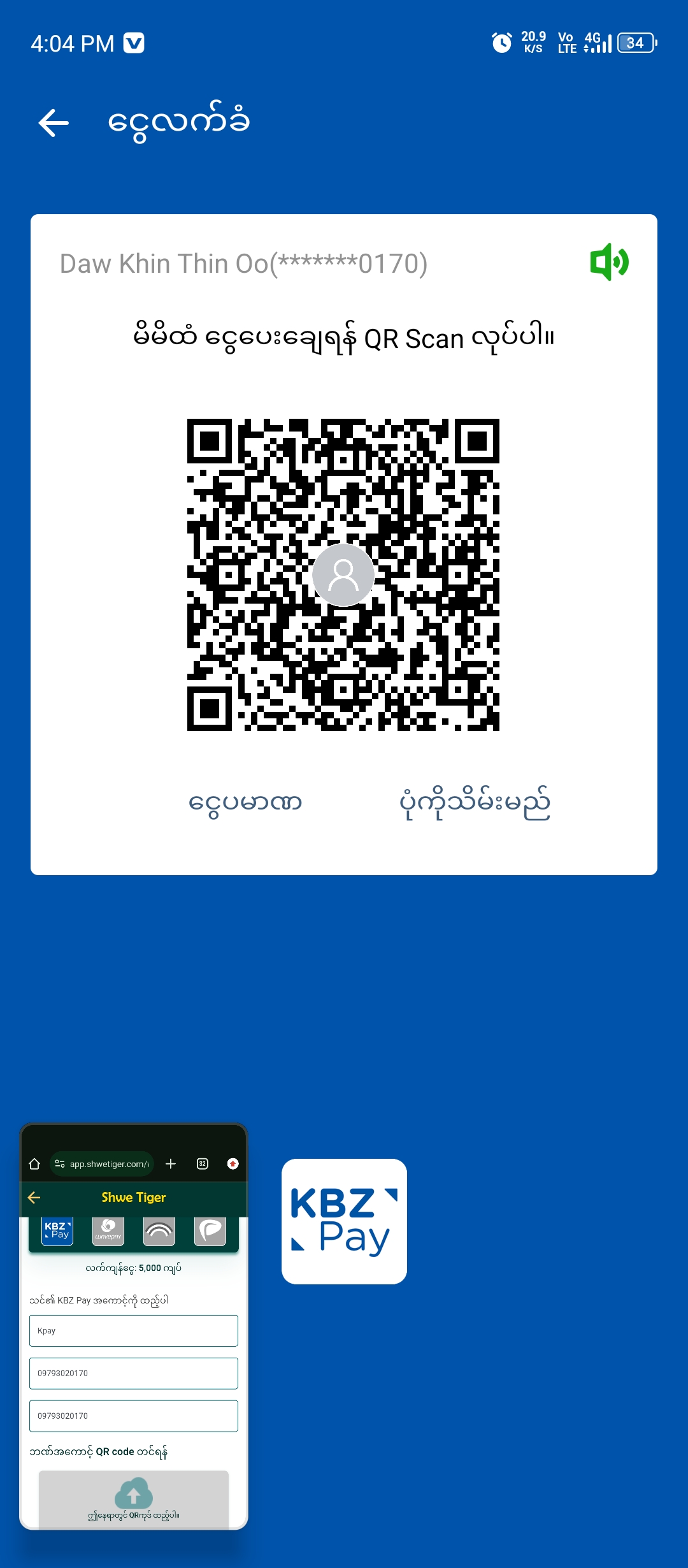Toggle the green speaker sound icon
This screenshot has width=688, height=1568.
tap(609, 262)
